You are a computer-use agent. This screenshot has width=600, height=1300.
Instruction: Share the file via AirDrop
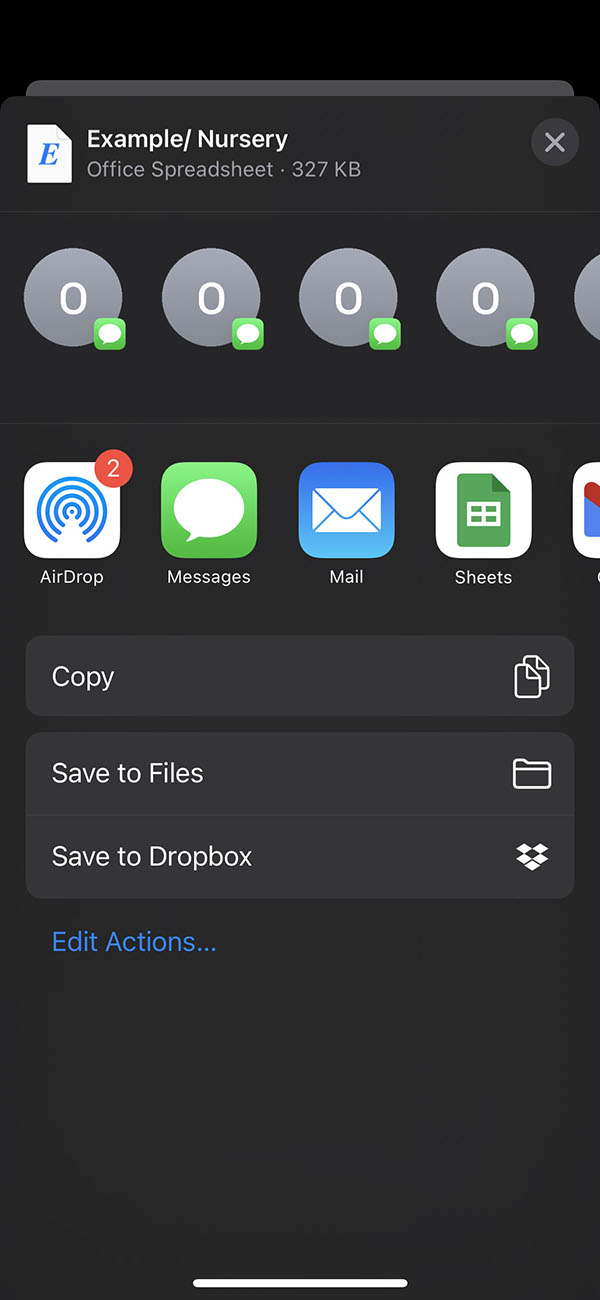(x=72, y=511)
